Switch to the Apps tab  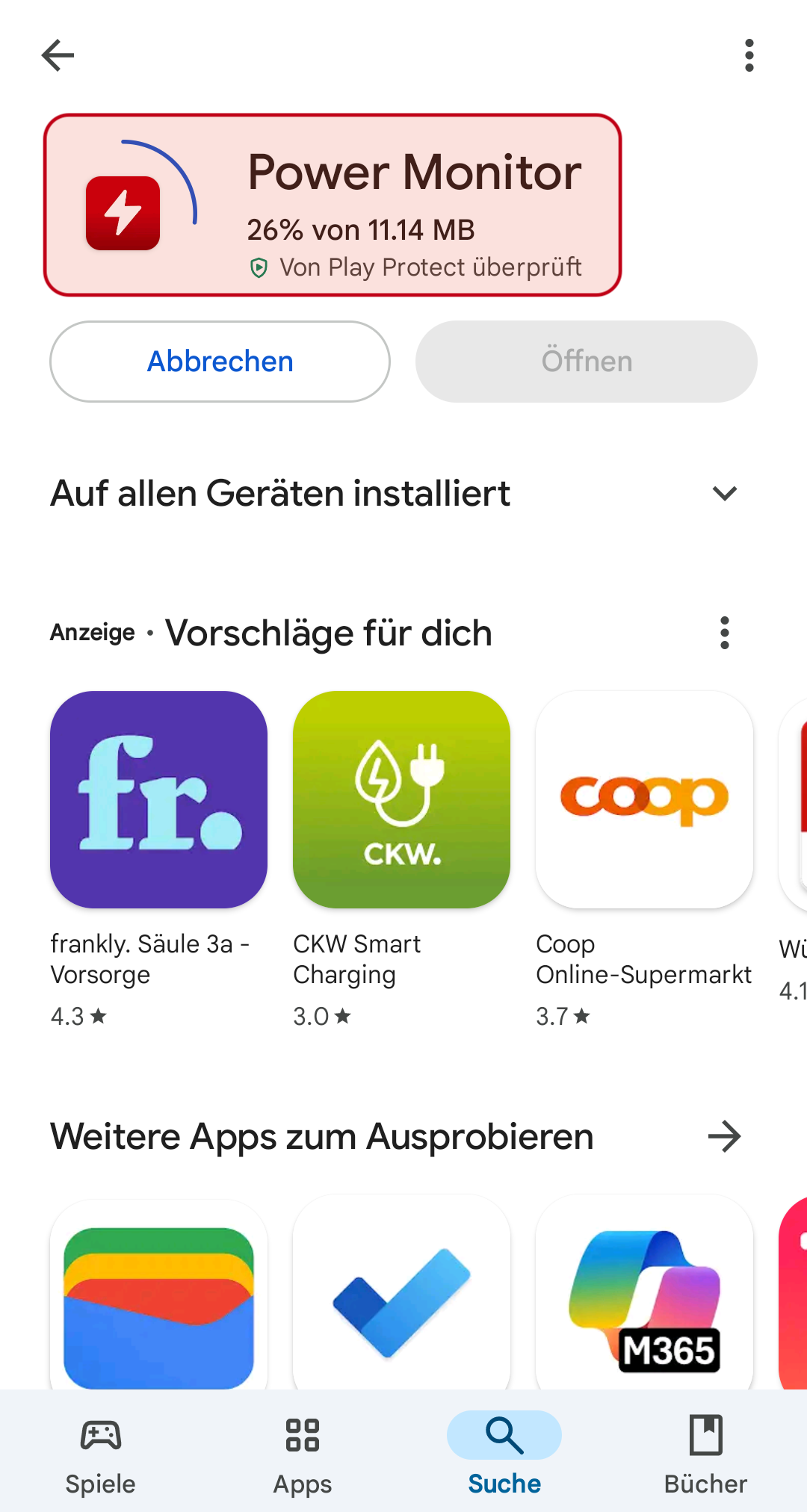coord(303,1454)
